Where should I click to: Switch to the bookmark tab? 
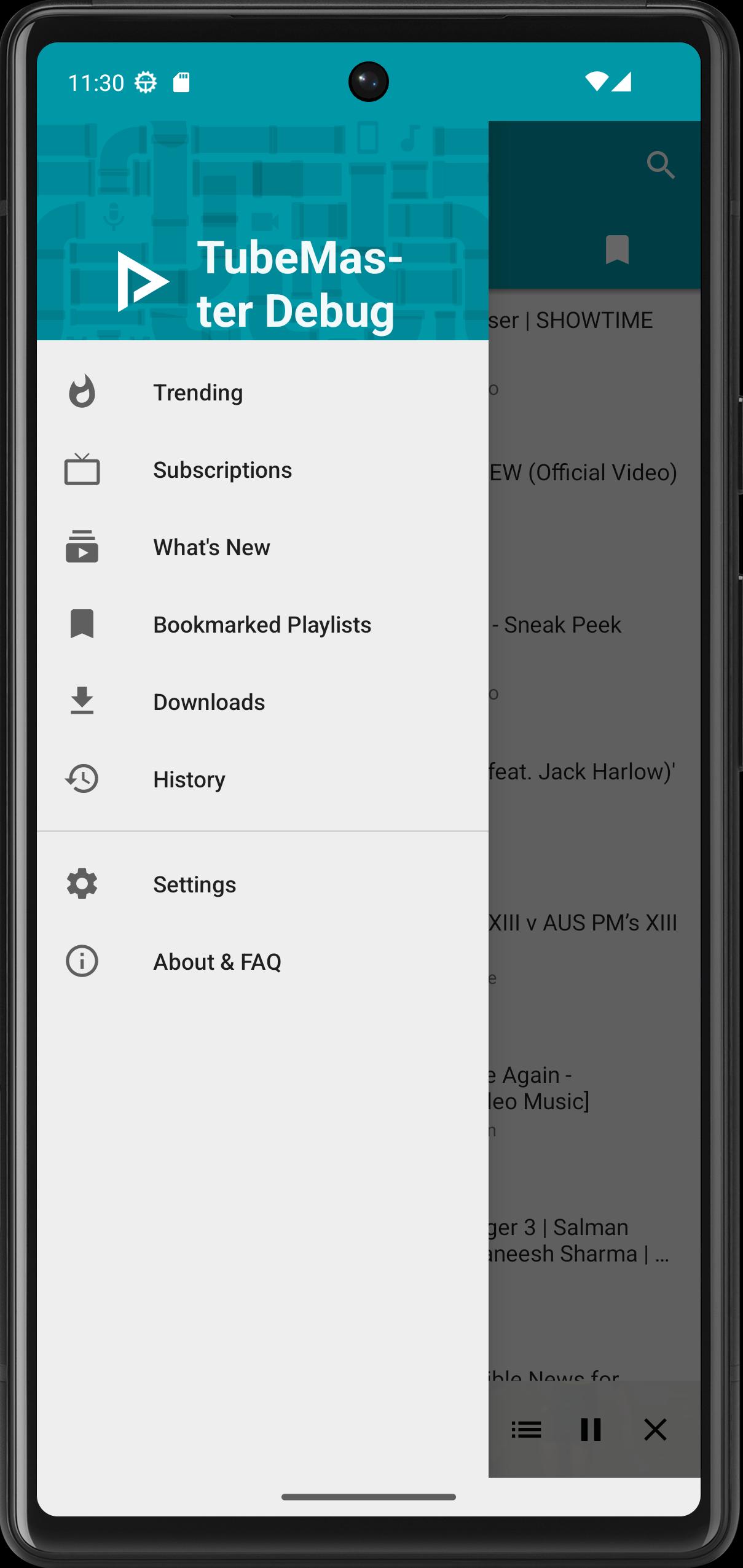point(617,249)
